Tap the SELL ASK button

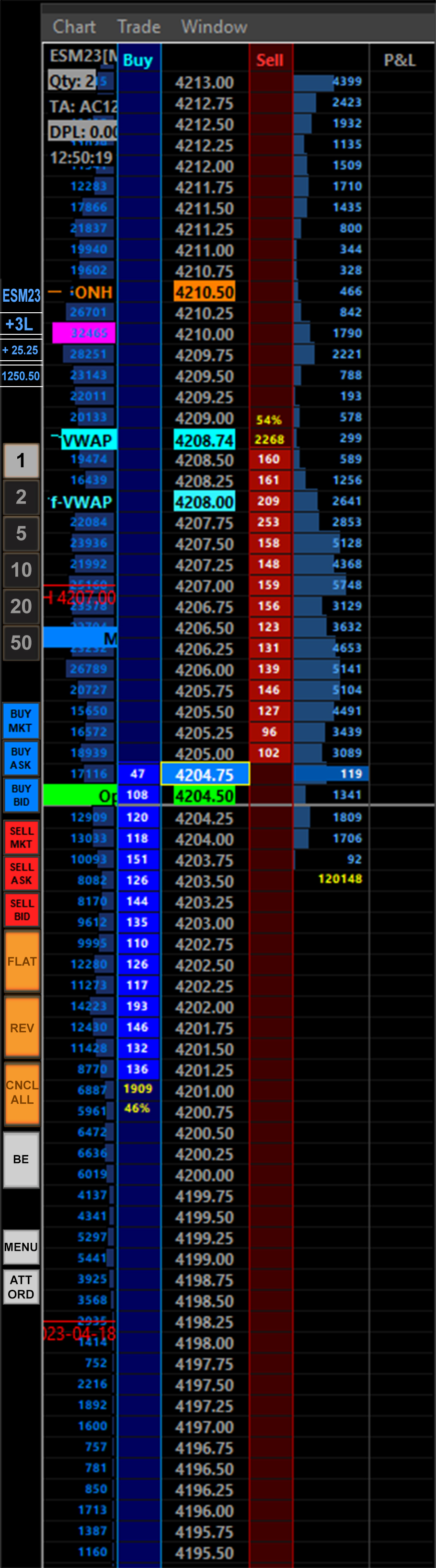coord(21,873)
